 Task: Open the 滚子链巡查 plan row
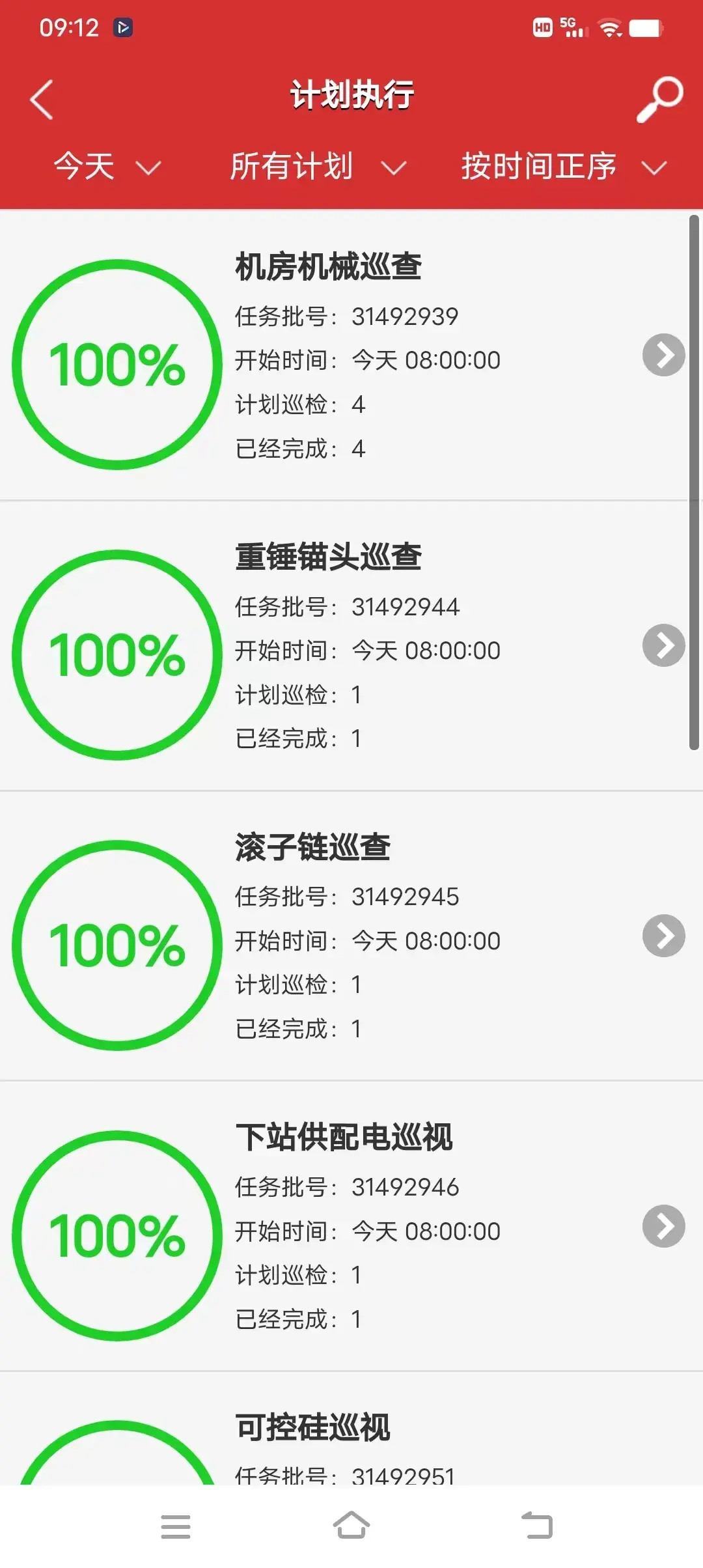pos(351,936)
